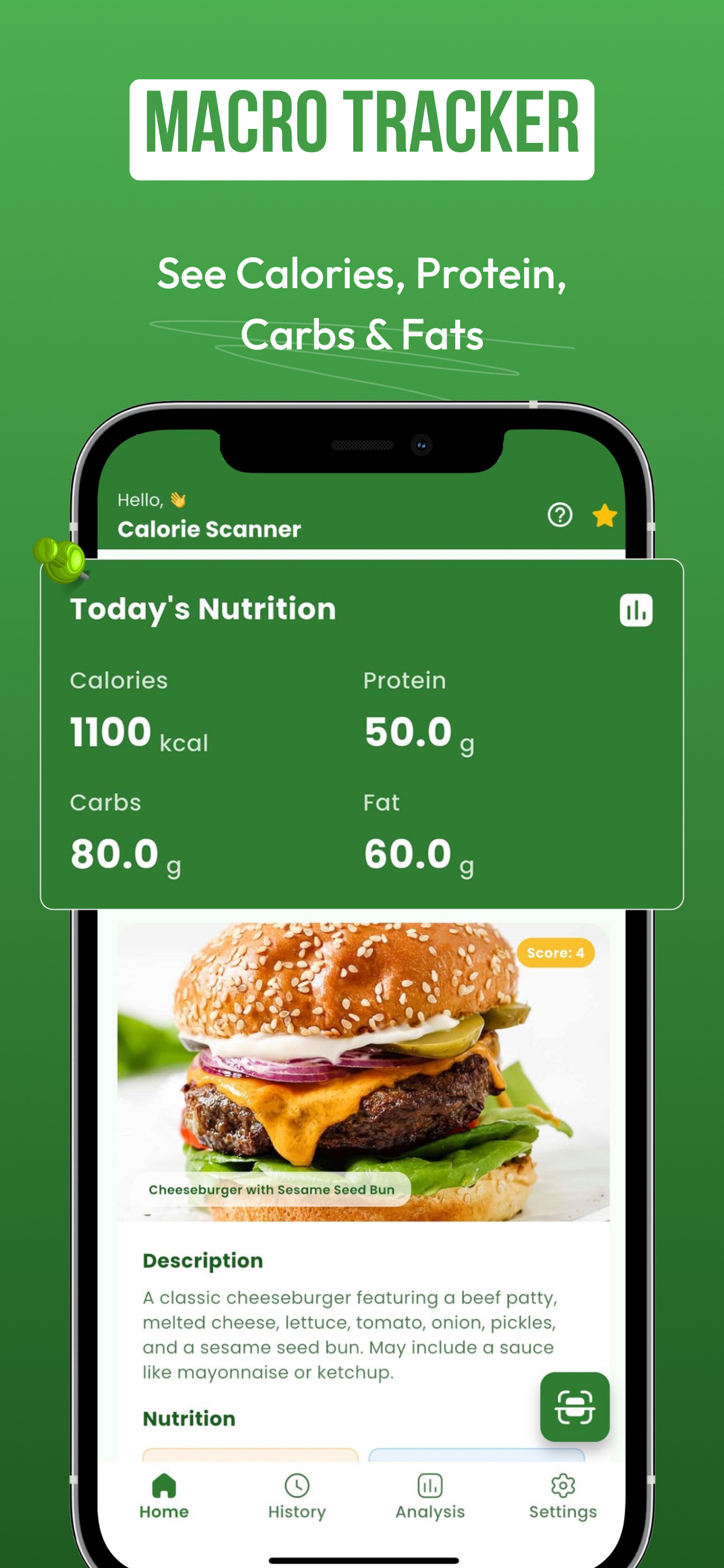The width and height of the screenshot is (724, 1568).
Task: Tap the yellow favorites star icon
Action: click(x=604, y=515)
